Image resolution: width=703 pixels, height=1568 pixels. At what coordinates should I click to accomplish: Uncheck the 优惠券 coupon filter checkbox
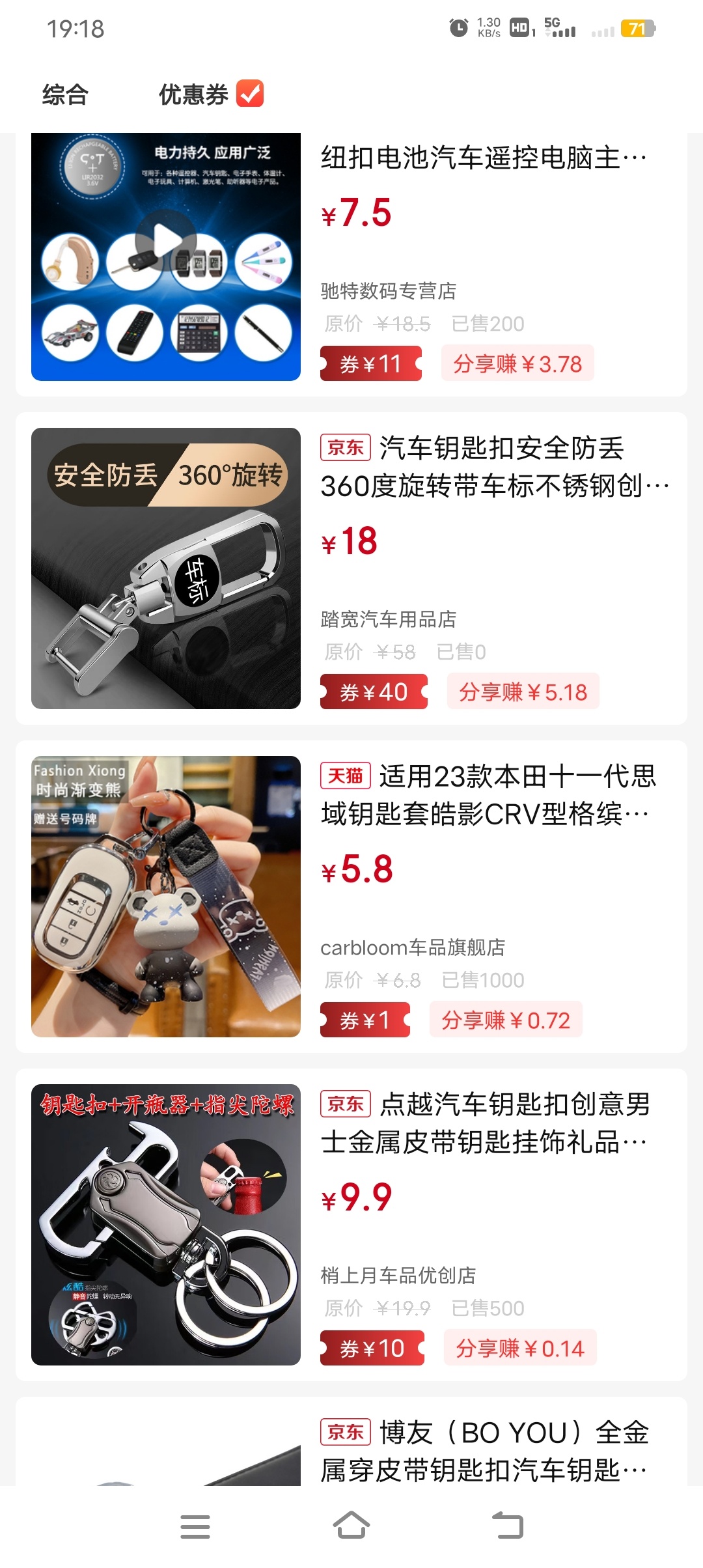pos(250,93)
